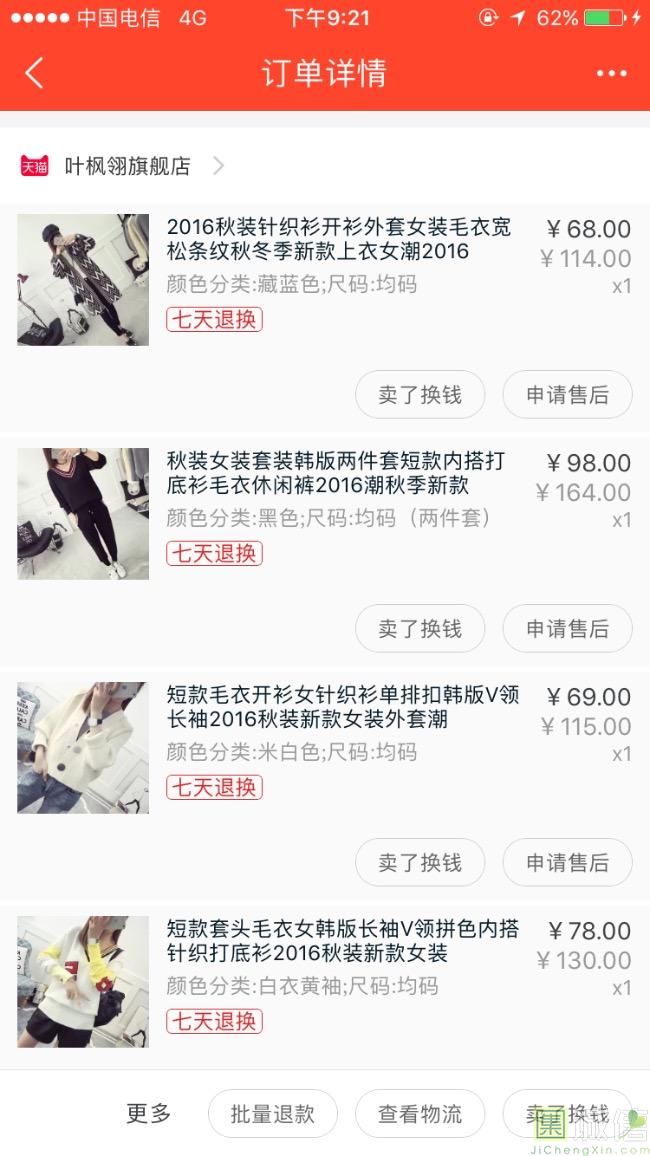This screenshot has height=1156, width=650.
Task: Request 申请售后 for the 米白色 cardigan
Action: [567, 863]
